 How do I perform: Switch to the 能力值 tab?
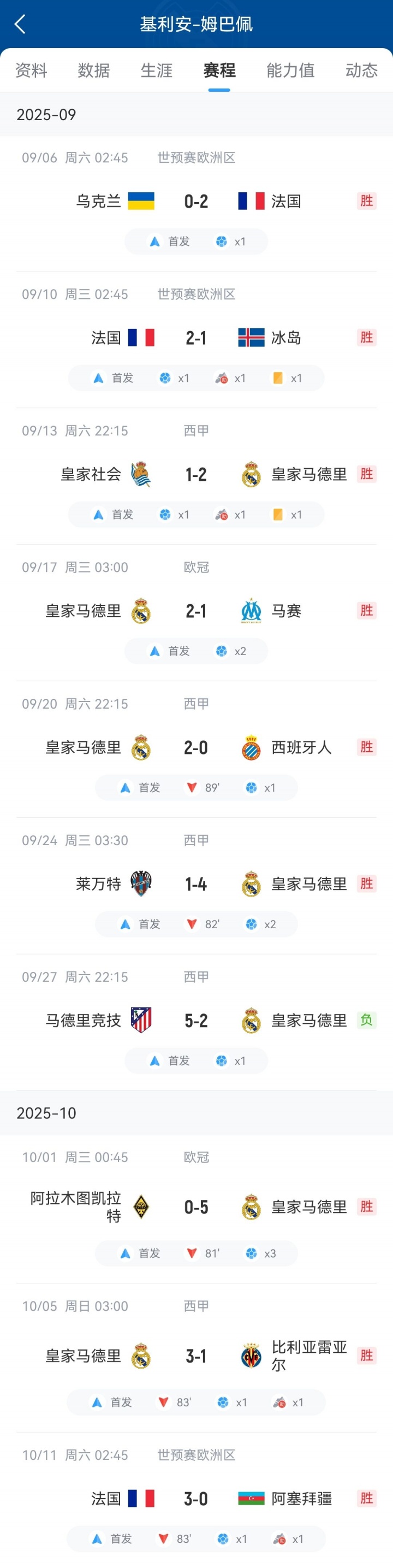pyautogui.click(x=290, y=70)
